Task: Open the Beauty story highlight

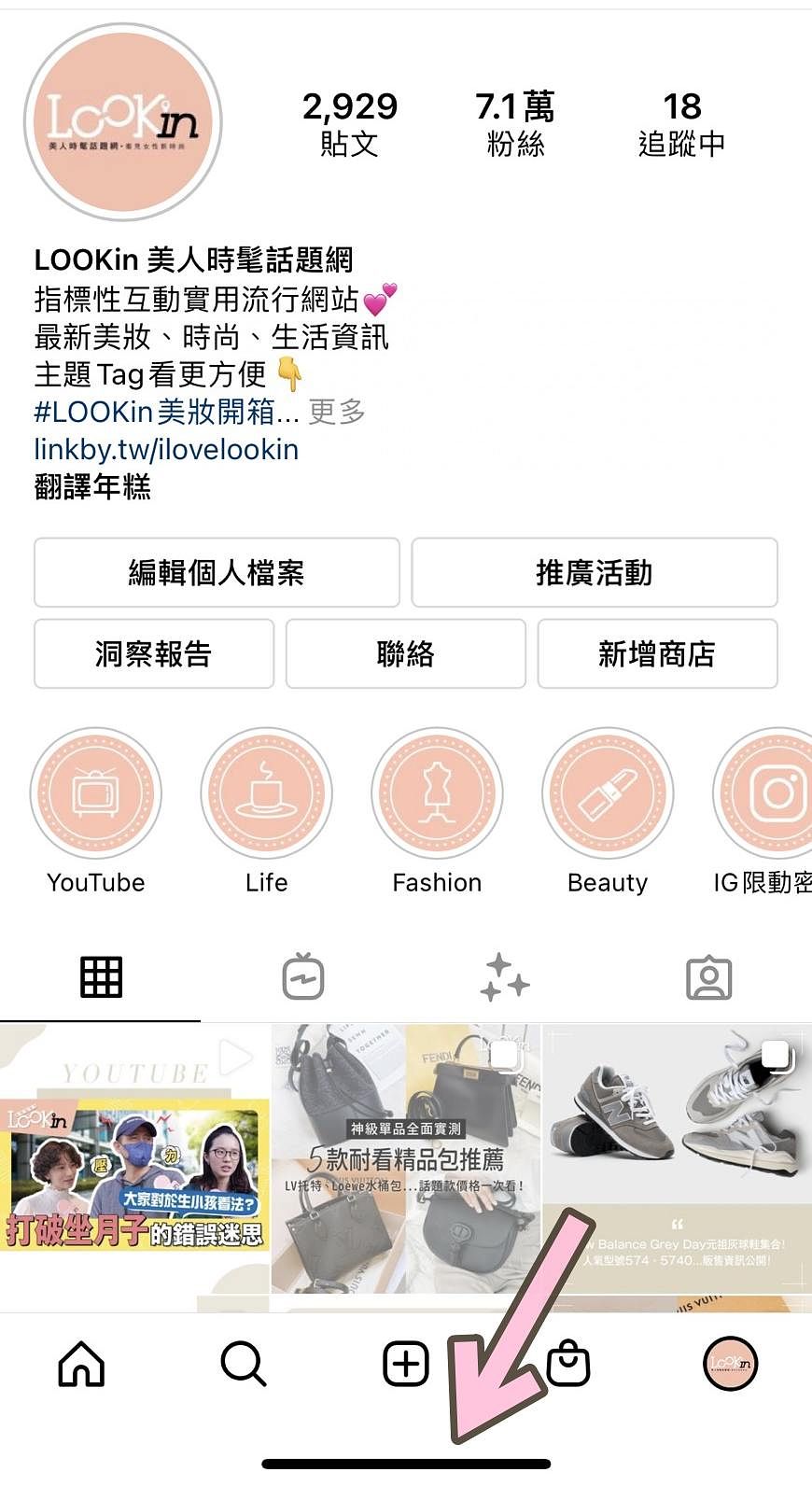Action: (x=608, y=794)
